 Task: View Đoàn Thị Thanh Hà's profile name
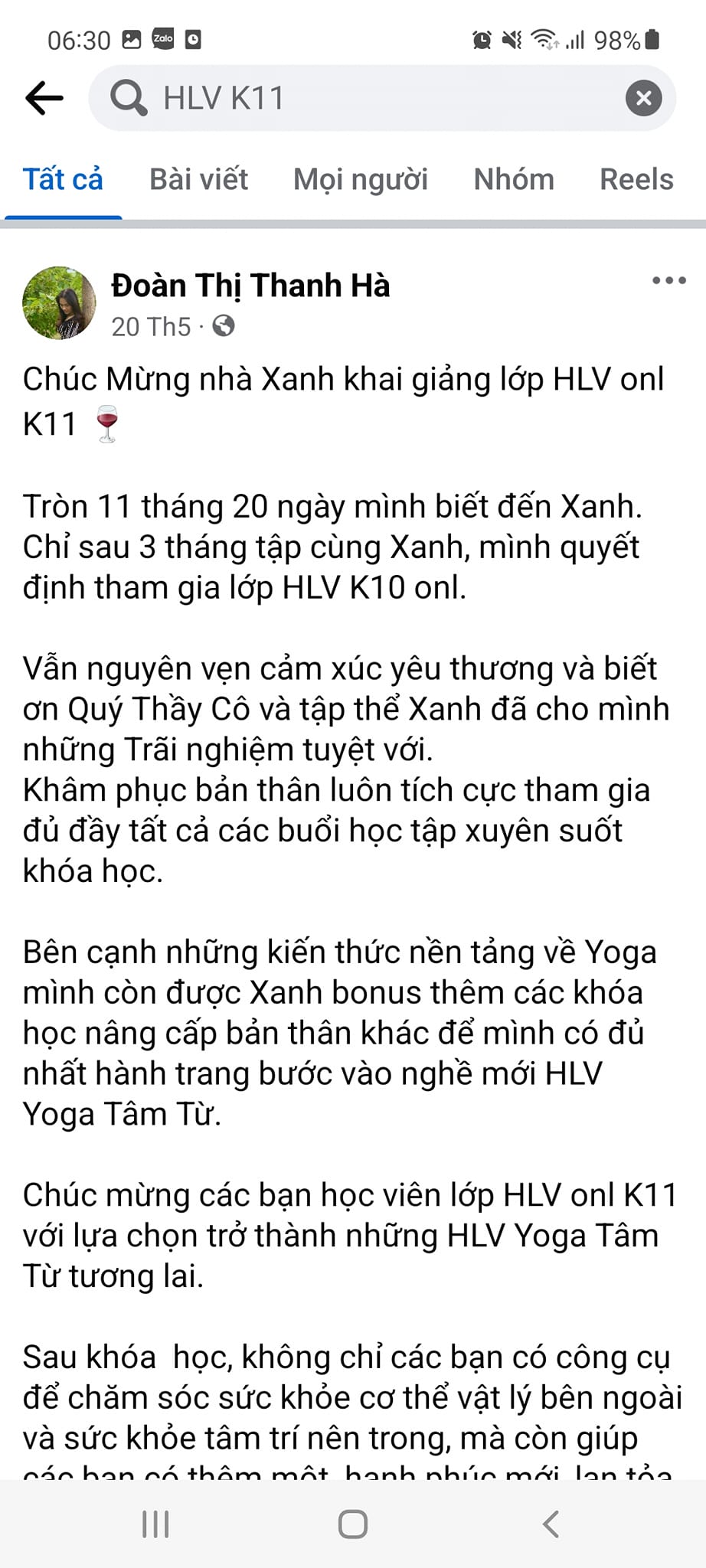[x=250, y=286]
